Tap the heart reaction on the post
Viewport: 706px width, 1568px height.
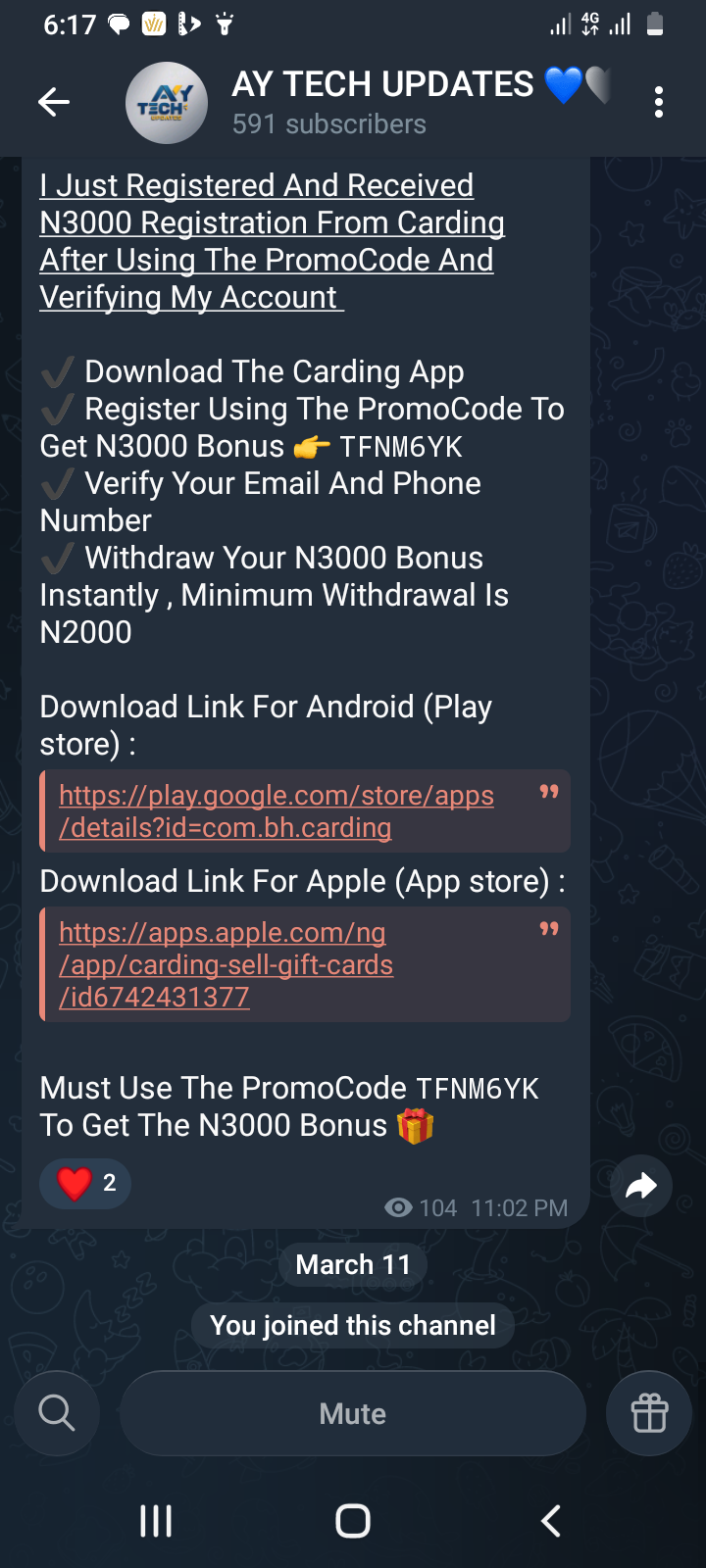(x=84, y=1184)
